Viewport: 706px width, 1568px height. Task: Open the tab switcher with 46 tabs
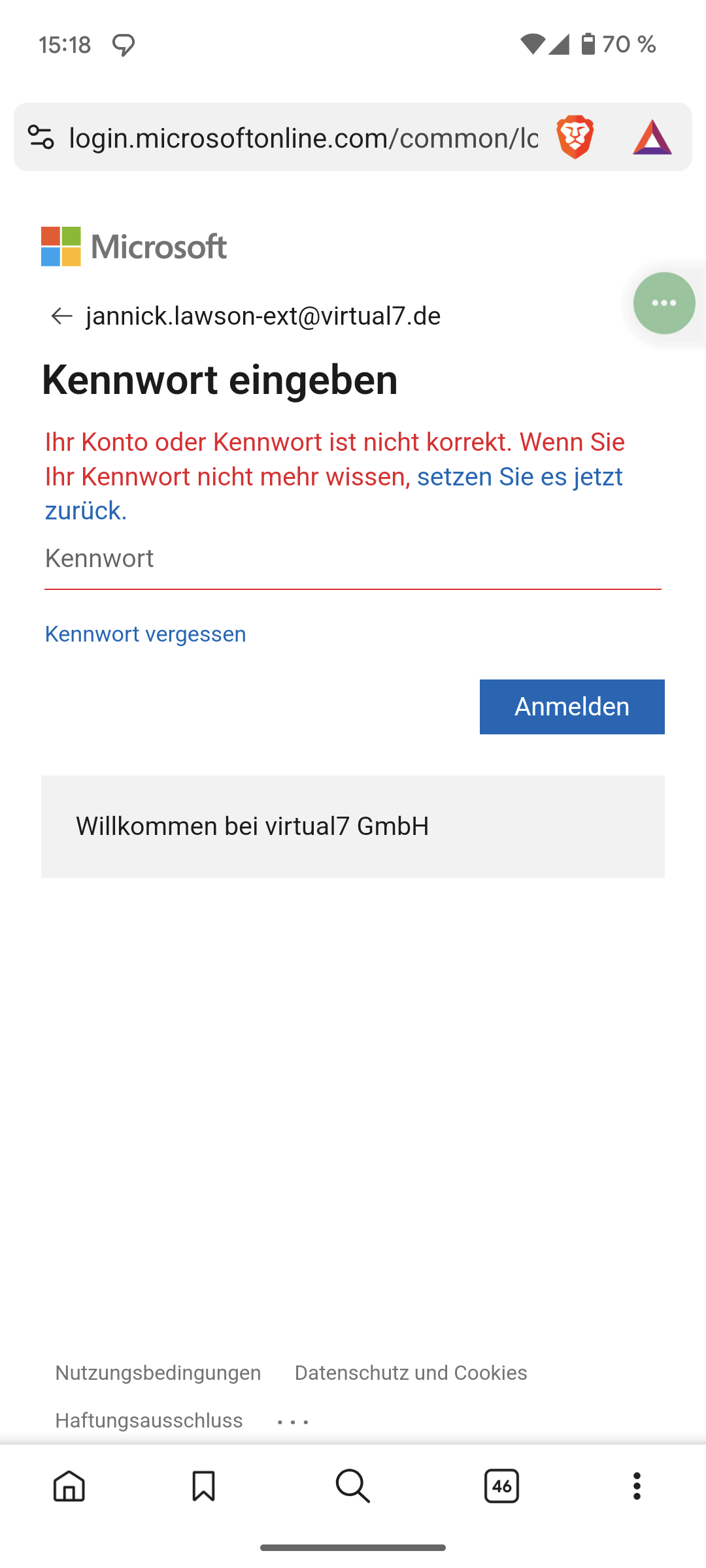501,1486
